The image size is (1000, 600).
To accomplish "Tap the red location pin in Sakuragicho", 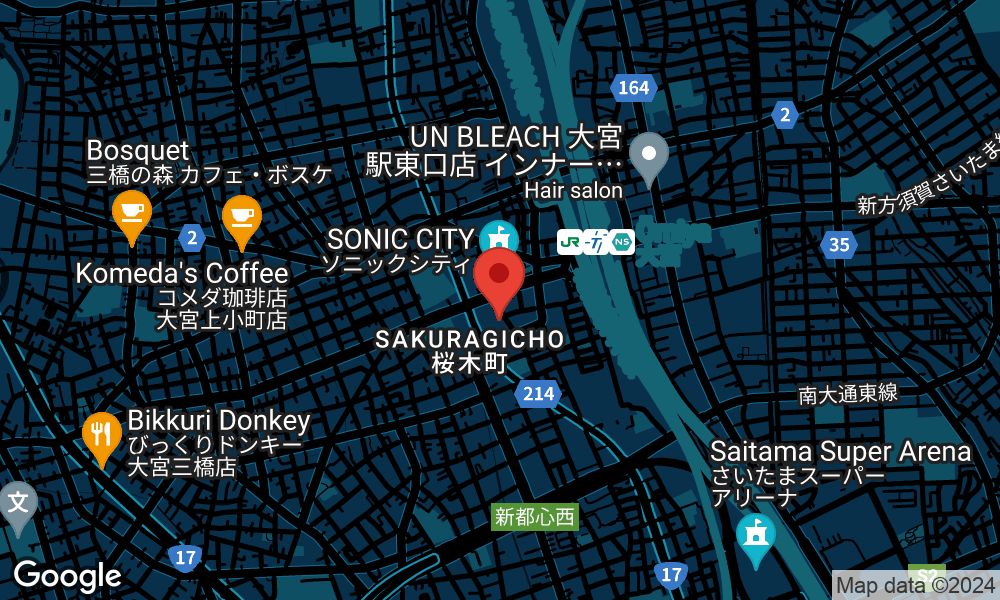I will (x=499, y=276).
